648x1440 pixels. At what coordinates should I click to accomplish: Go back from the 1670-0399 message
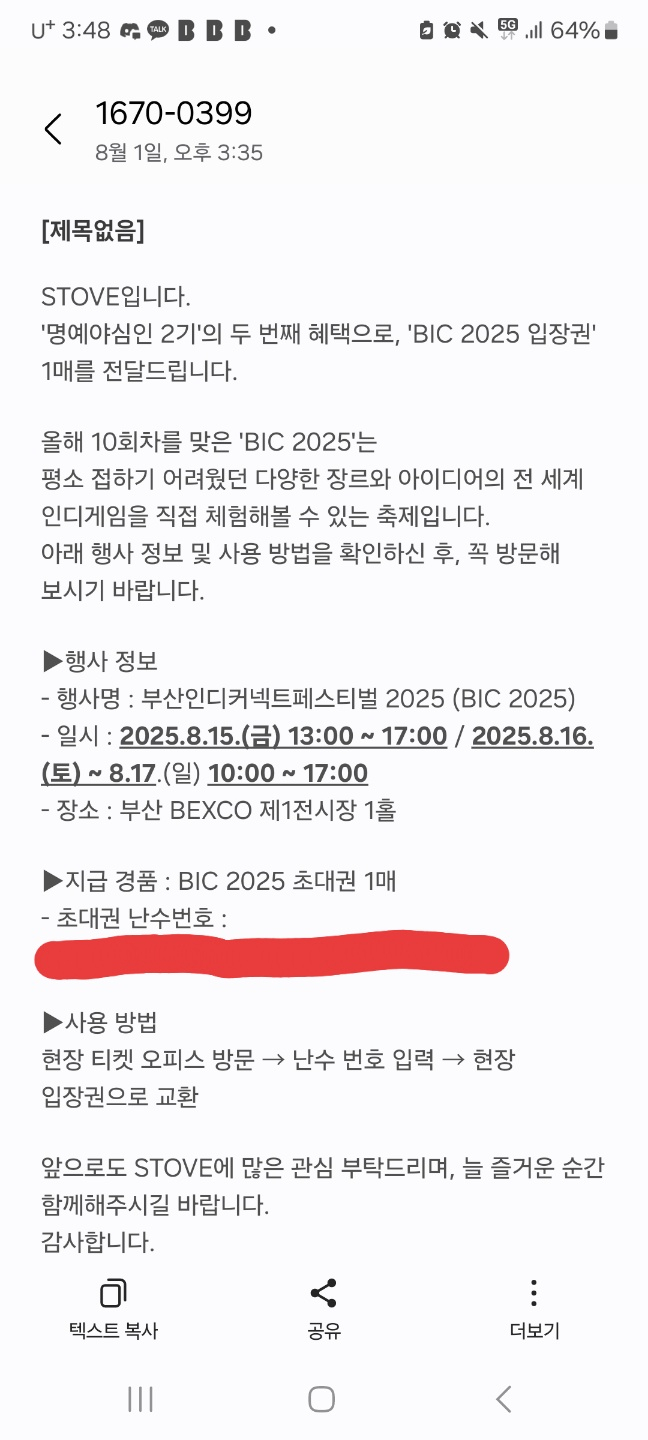pos(53,129)
